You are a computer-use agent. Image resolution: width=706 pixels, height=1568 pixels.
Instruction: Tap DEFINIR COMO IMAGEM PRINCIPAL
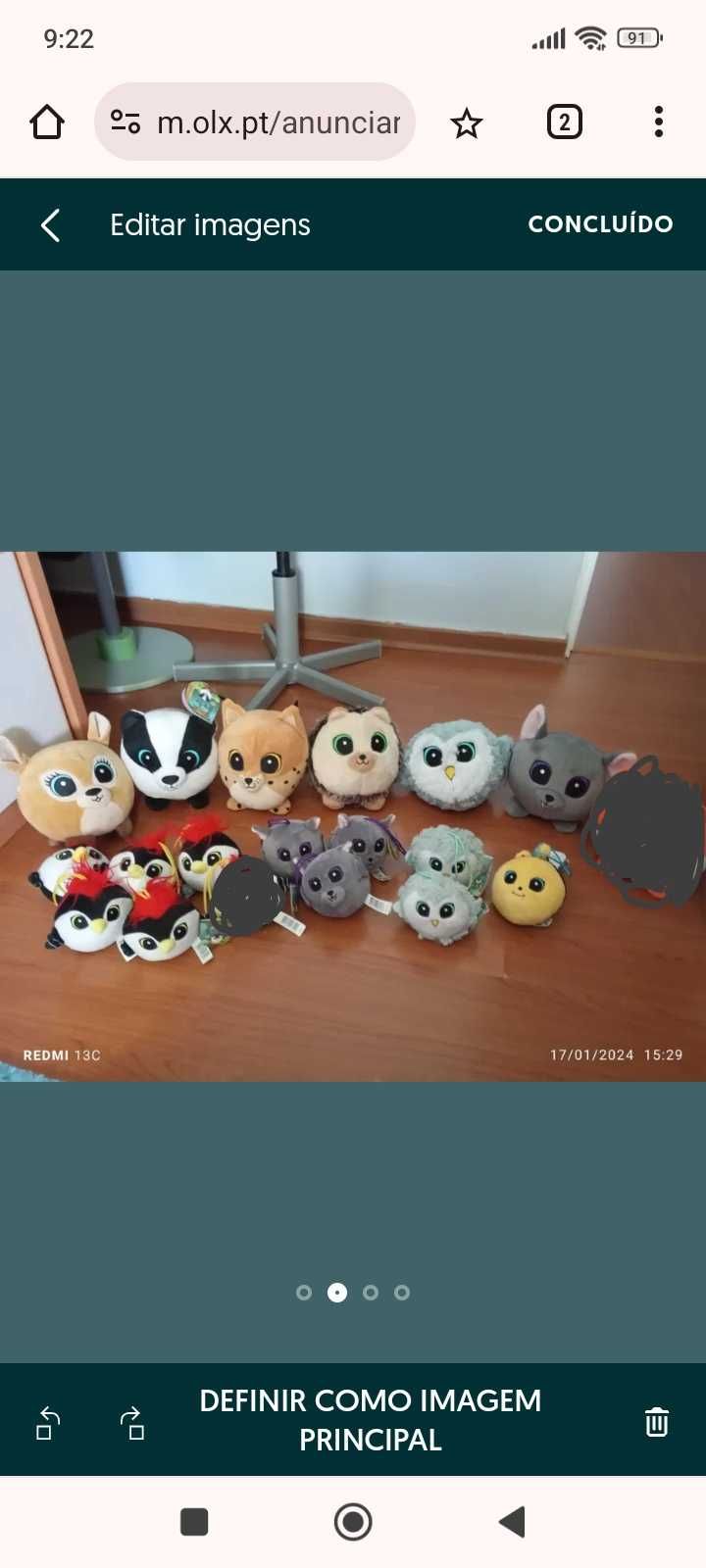370,1420
